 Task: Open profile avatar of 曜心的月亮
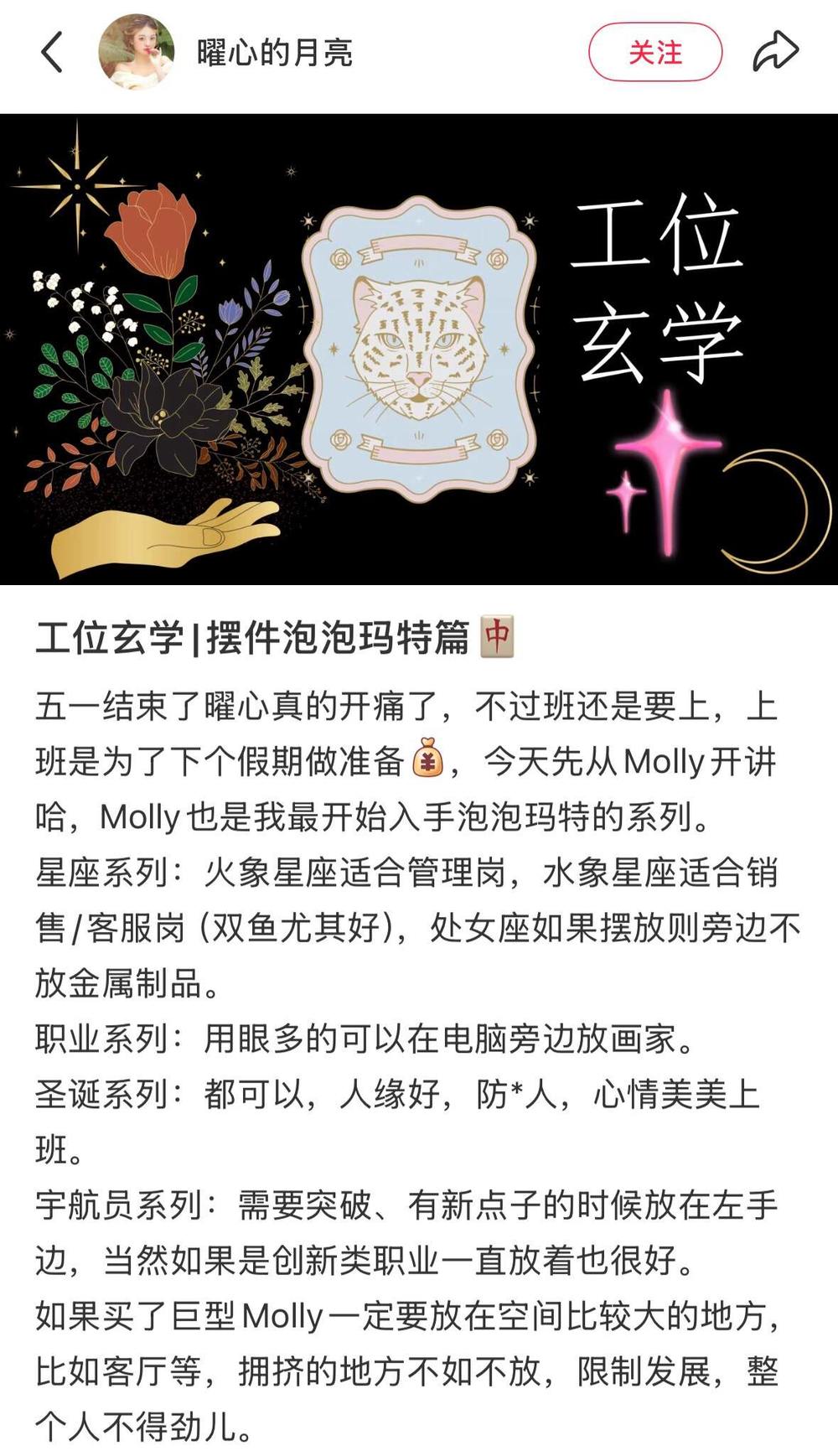pos(137,52)
